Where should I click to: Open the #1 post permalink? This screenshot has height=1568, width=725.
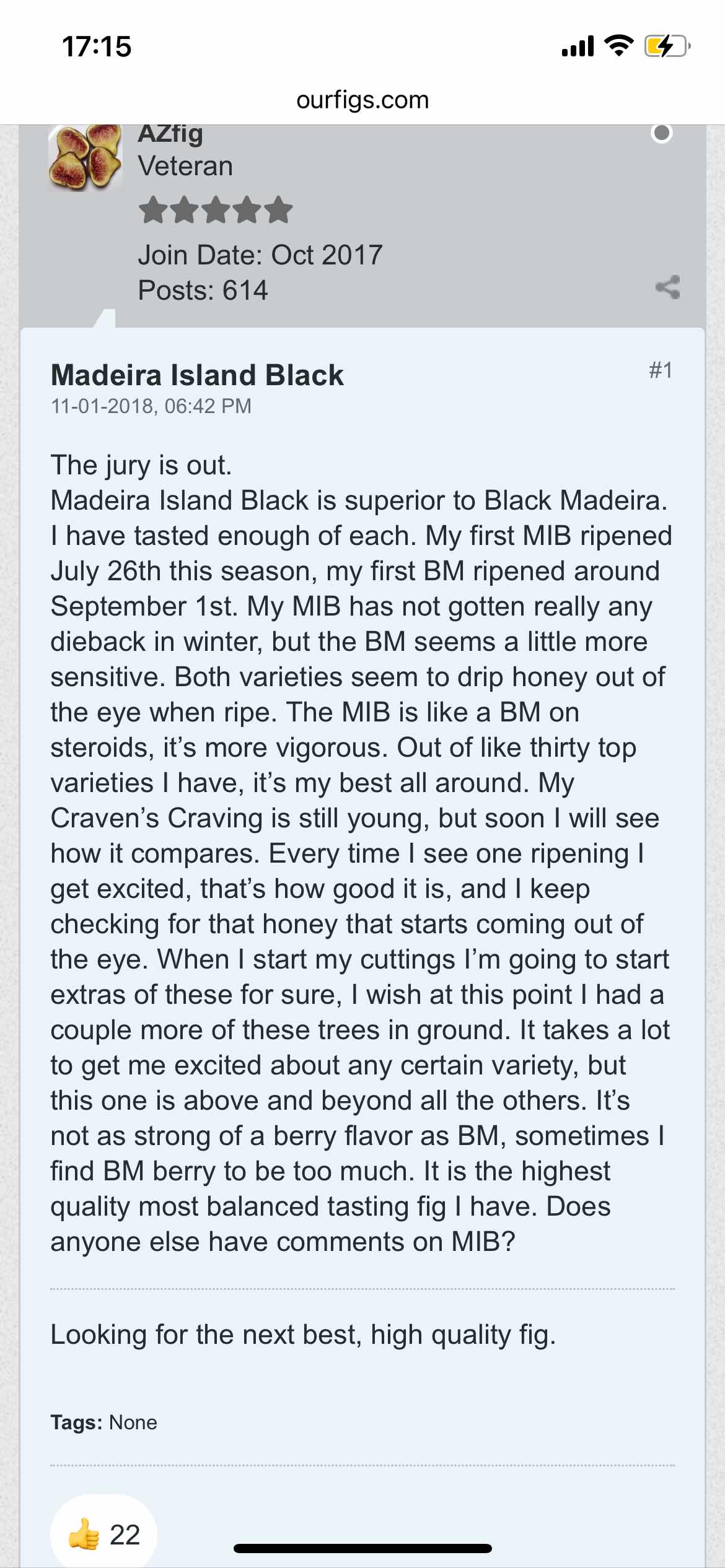pyautogui.click(x=661, y=370)
